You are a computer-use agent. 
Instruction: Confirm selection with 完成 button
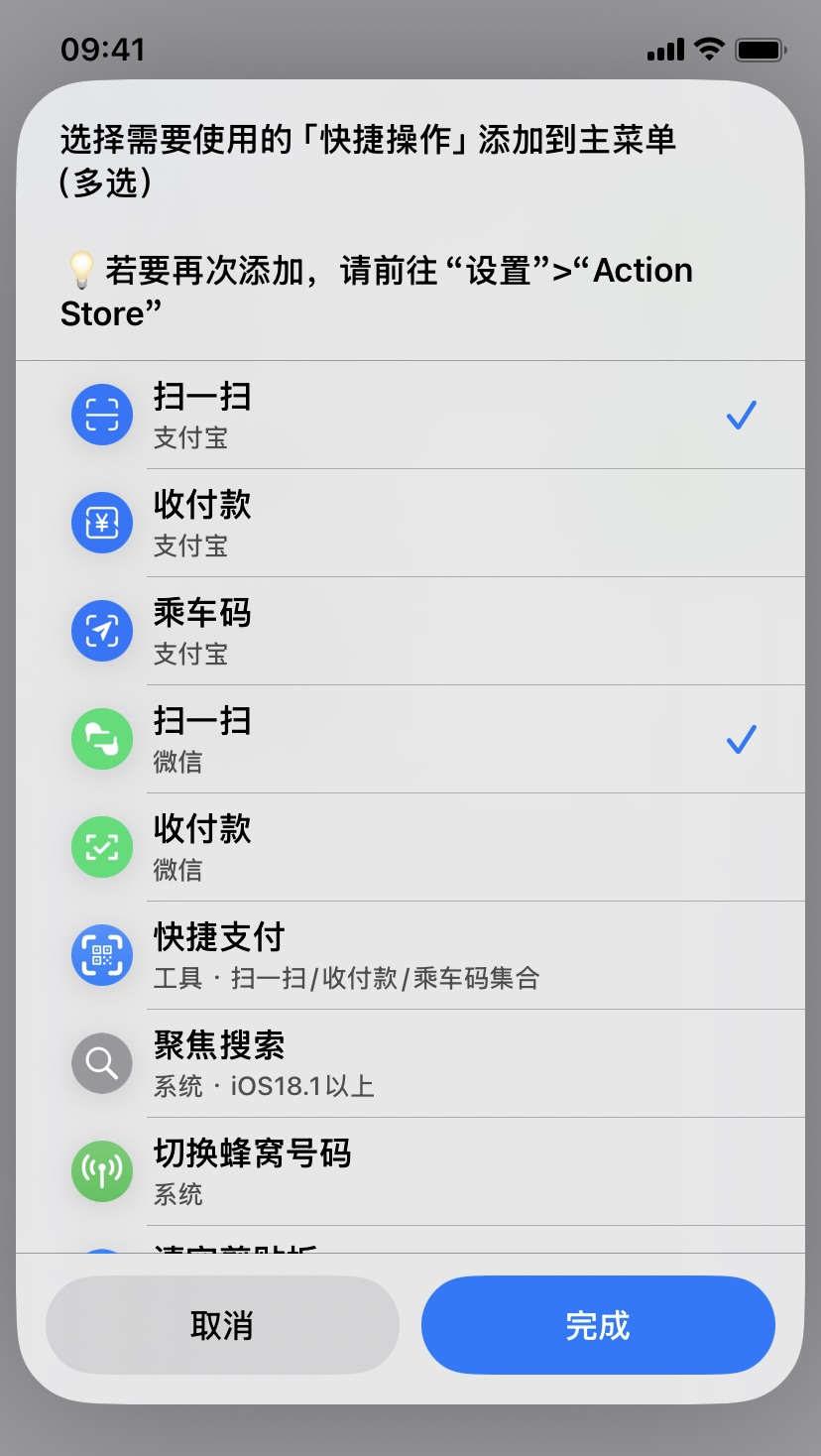coord(598,1325)
